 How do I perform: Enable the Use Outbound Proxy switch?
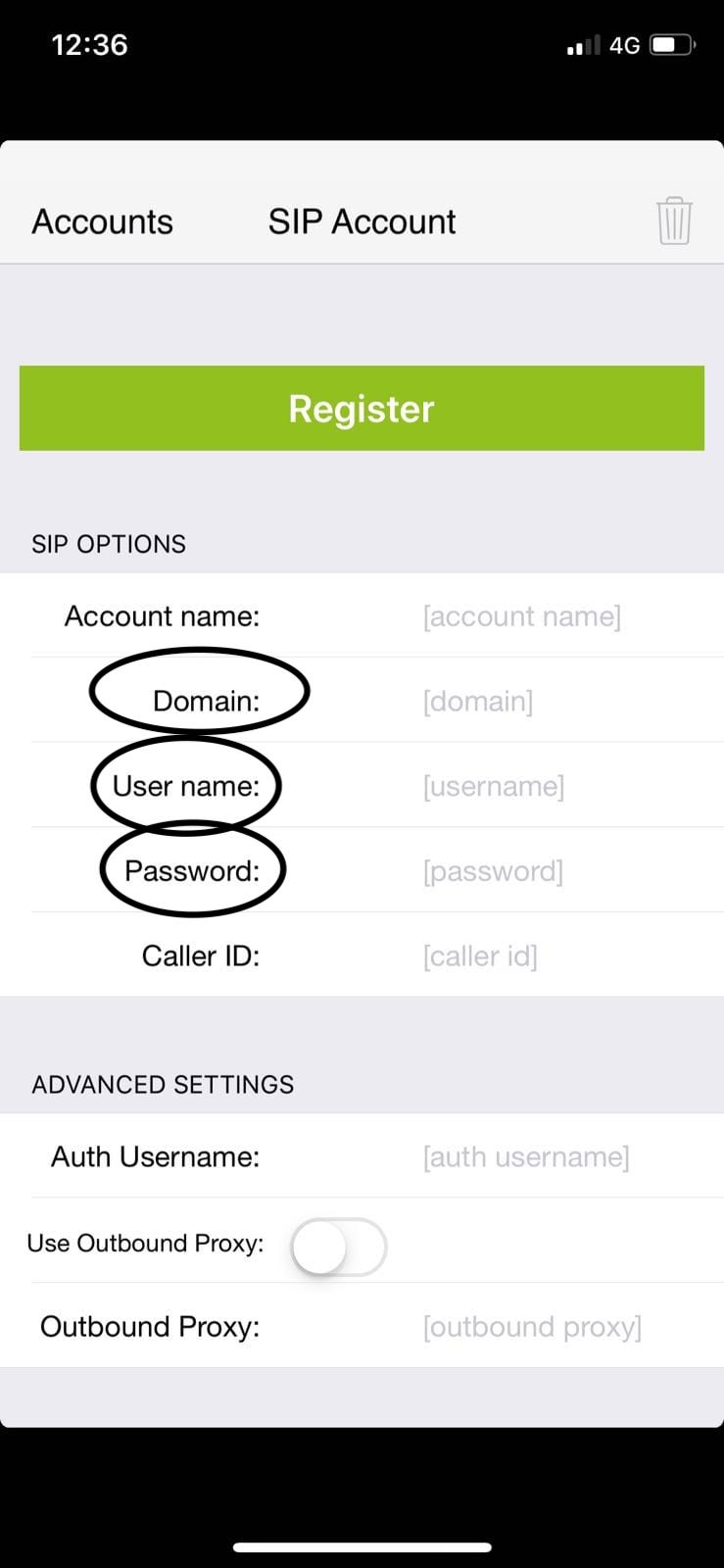coord(339,1247)
